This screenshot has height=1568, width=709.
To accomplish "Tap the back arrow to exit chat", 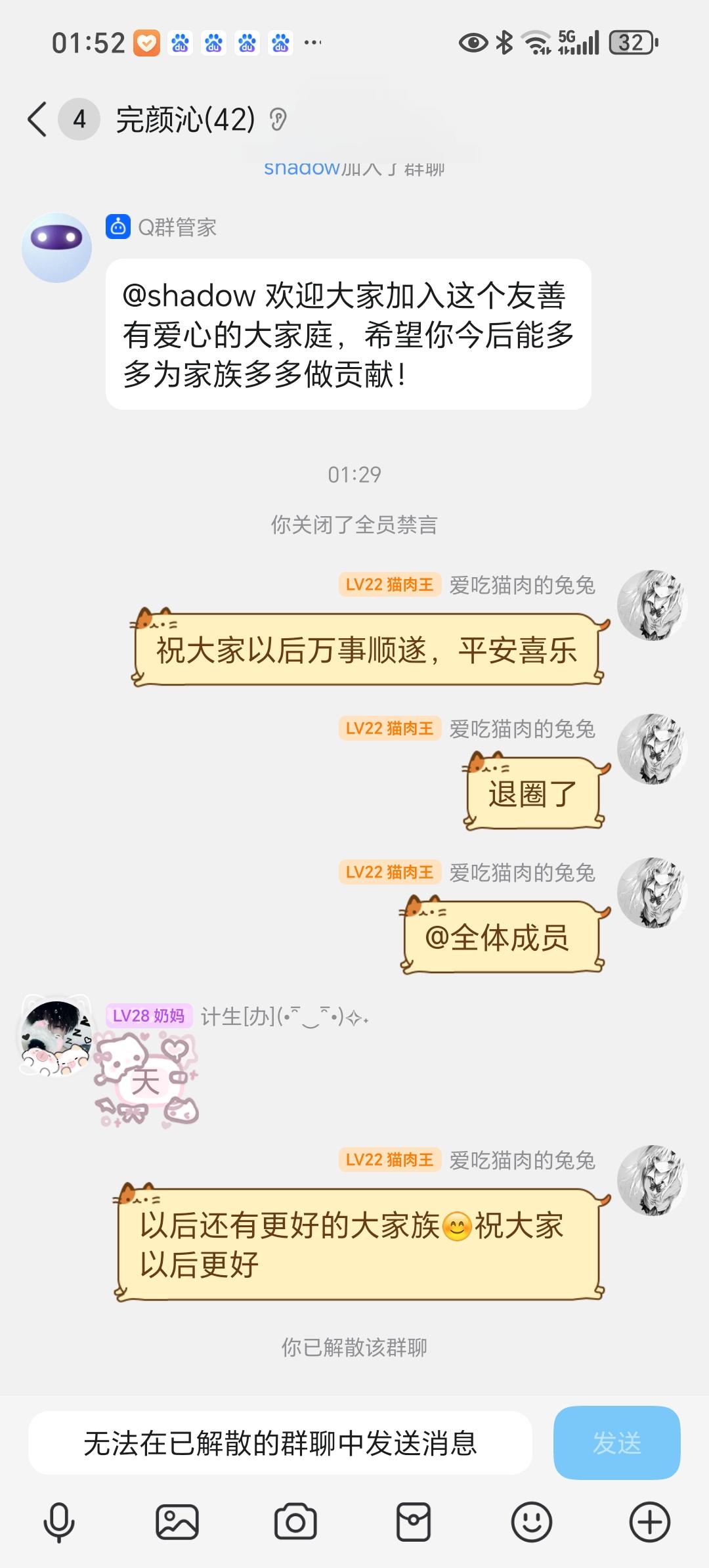I will click(x=37, y=119).
